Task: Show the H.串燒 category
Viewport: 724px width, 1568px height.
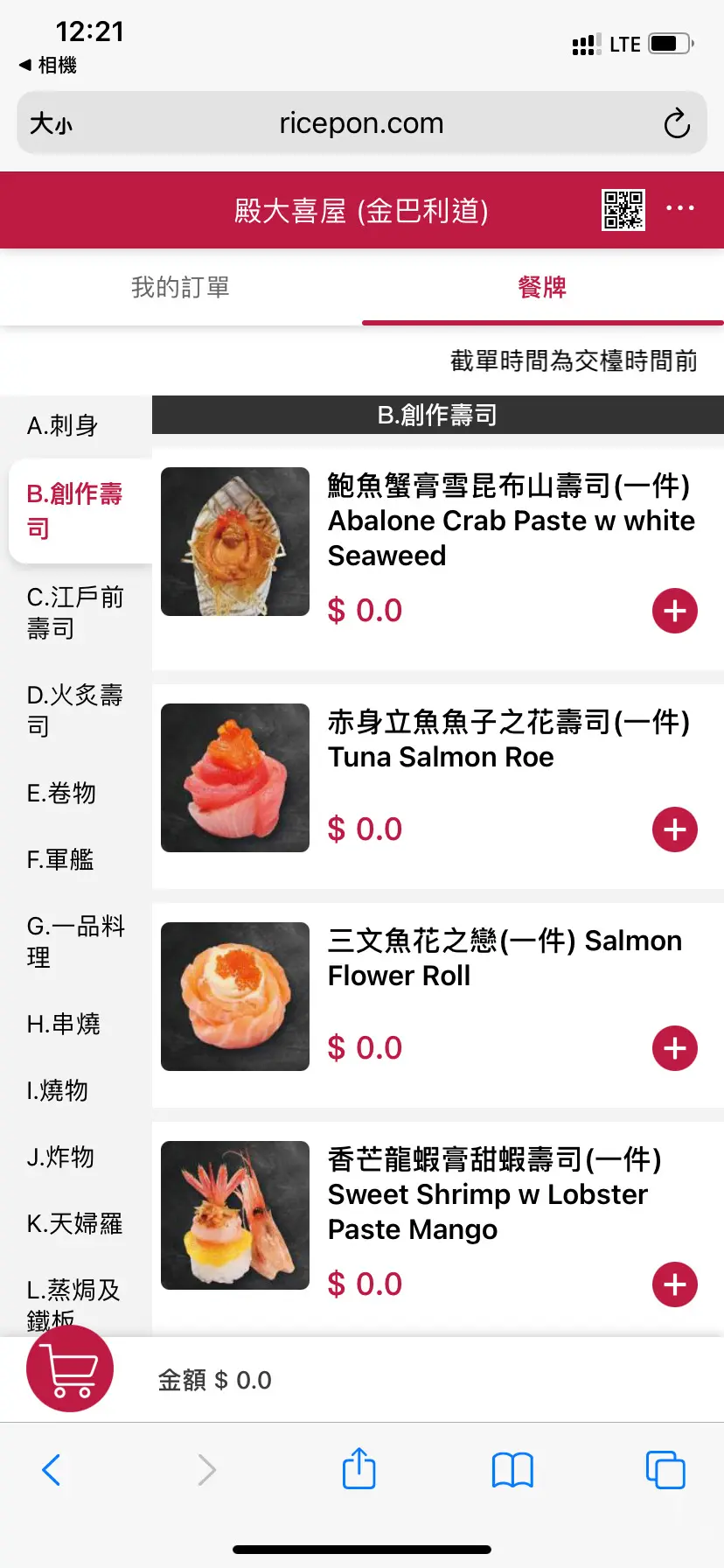Action: [x=64, y=1024]
